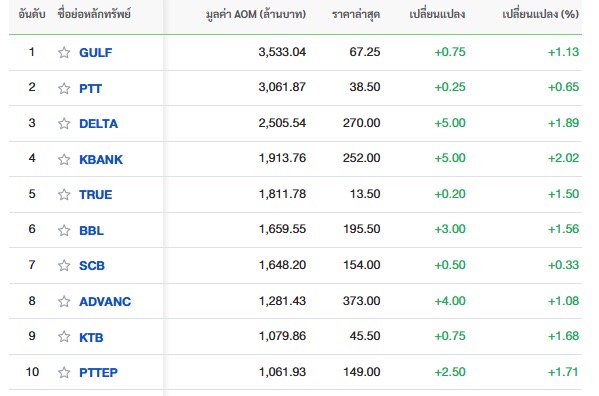
Task: View the KBANK stock details
Action: (101, 159)
